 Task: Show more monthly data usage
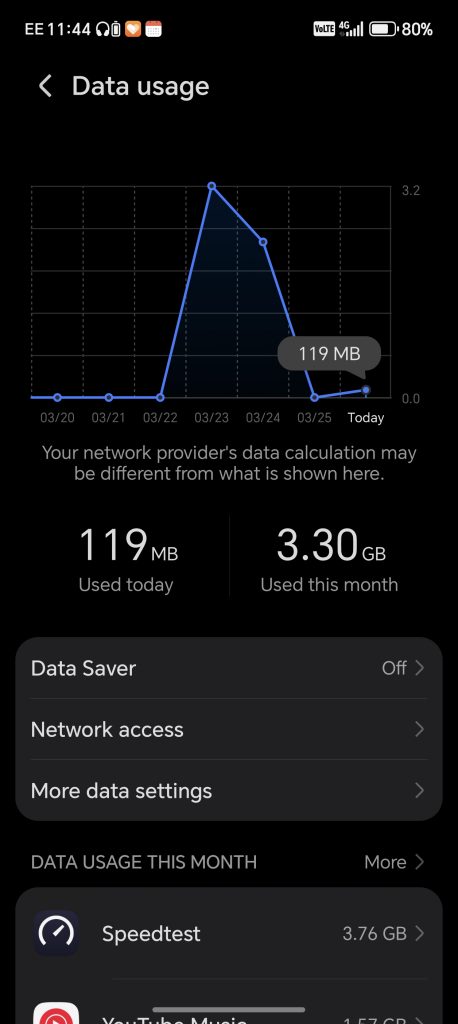point(394,862)
